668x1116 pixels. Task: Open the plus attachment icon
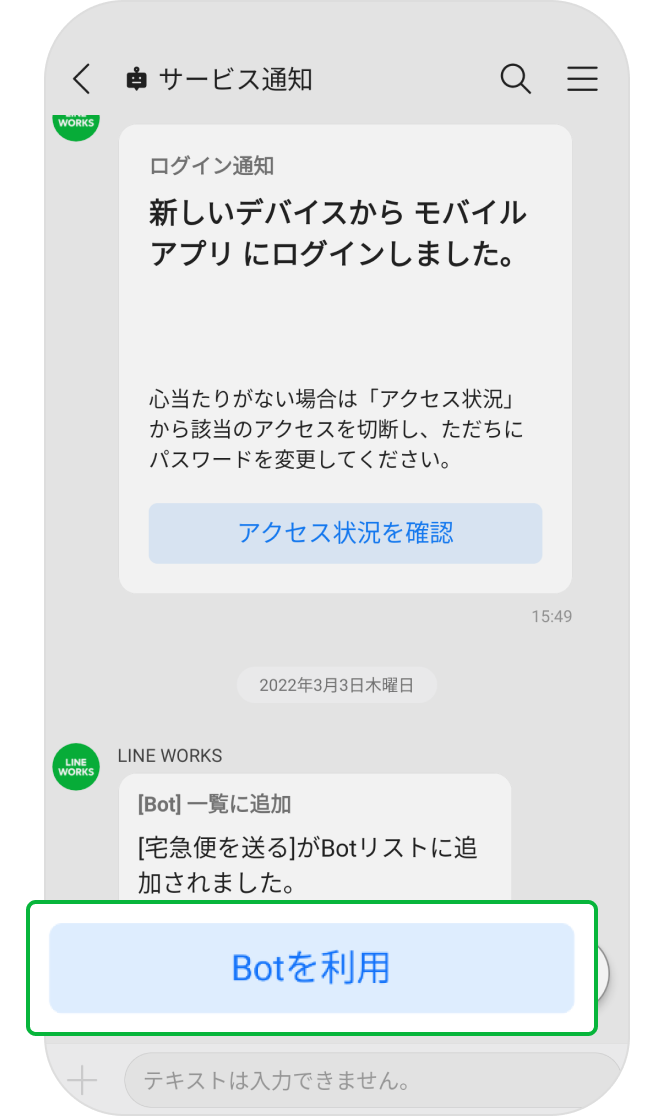pyautogui.click(x=82, y=1080)
